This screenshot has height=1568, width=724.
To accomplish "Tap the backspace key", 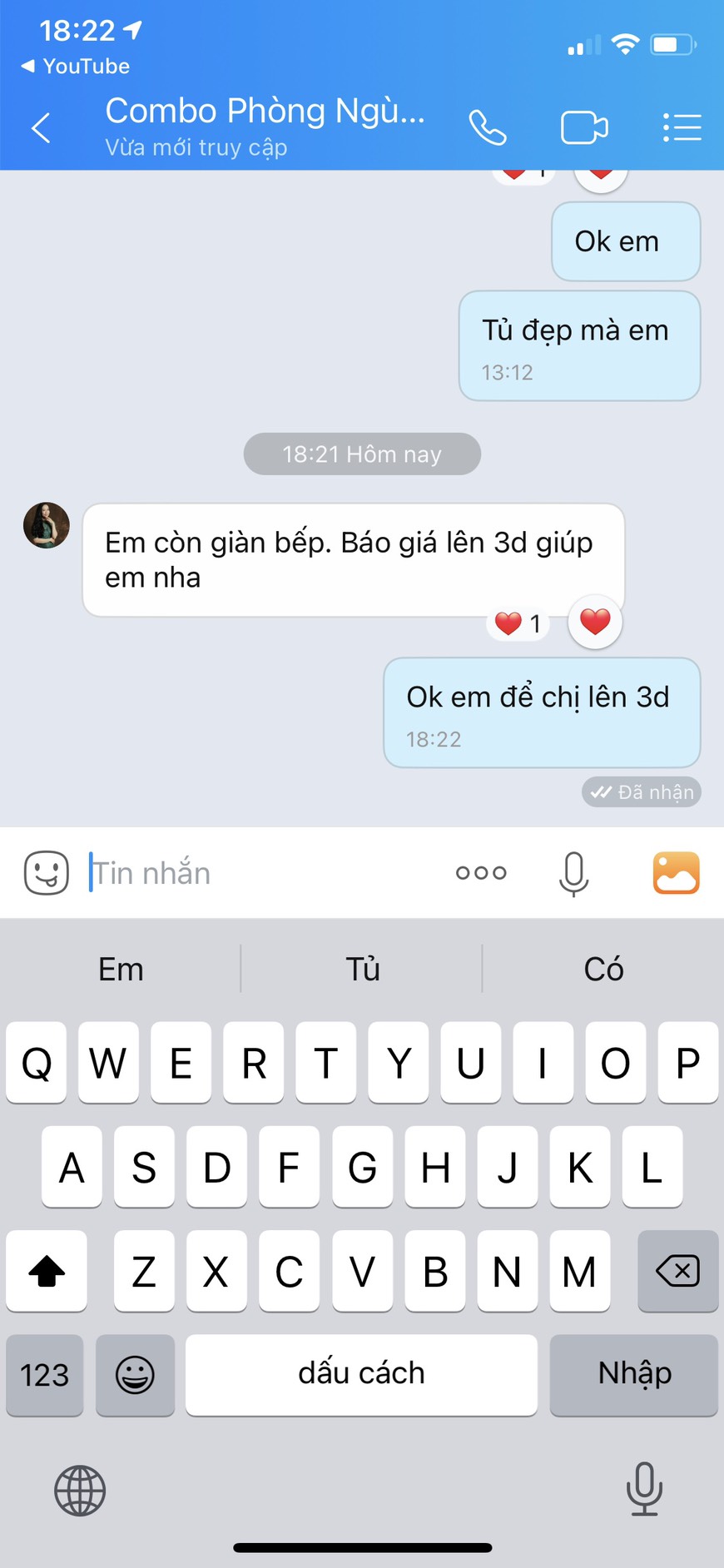I will (677, 1271).
